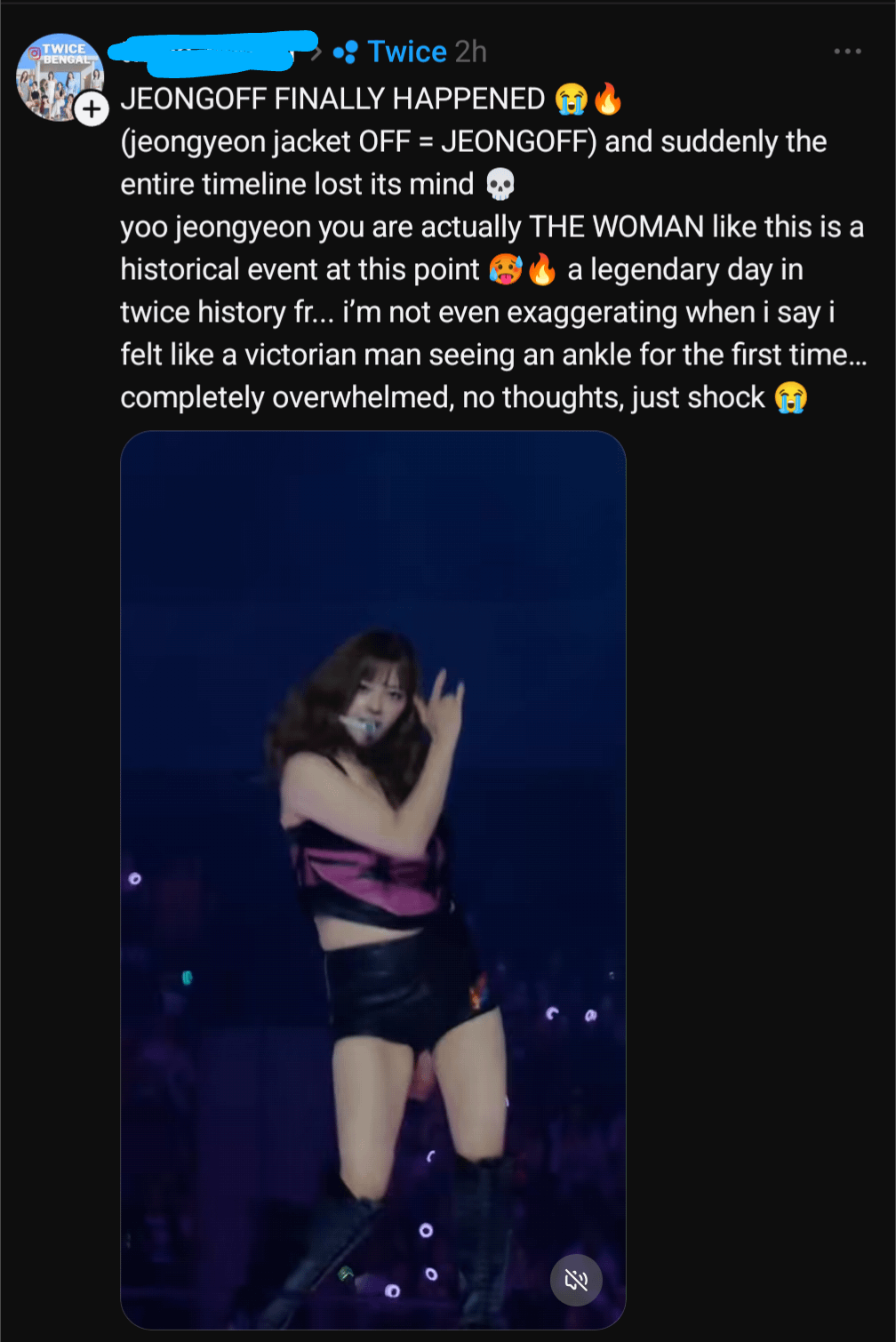Open the Twice community link

pyautogui.click(x=406, y=52)
